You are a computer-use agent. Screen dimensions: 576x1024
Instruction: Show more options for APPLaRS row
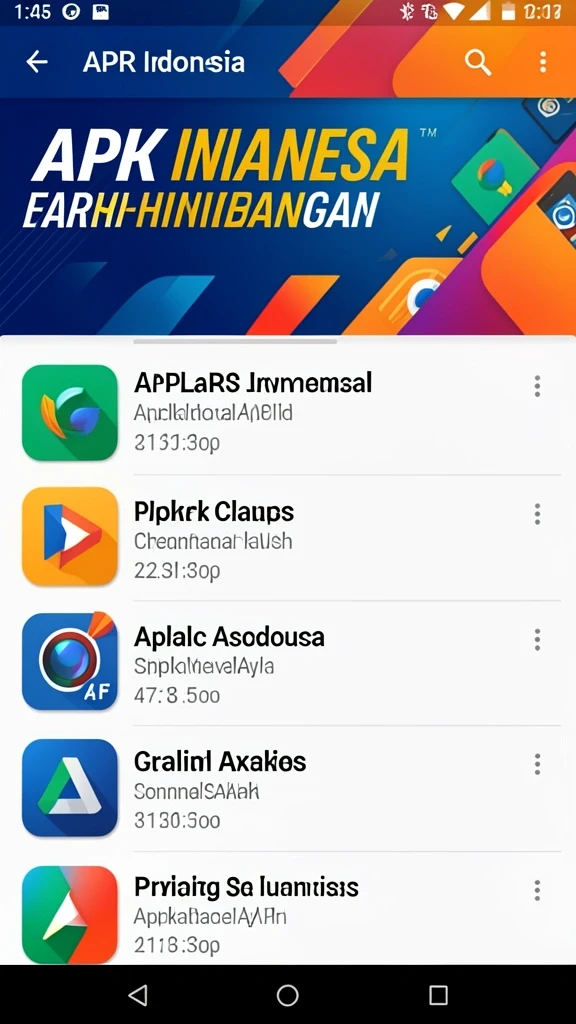537,386
